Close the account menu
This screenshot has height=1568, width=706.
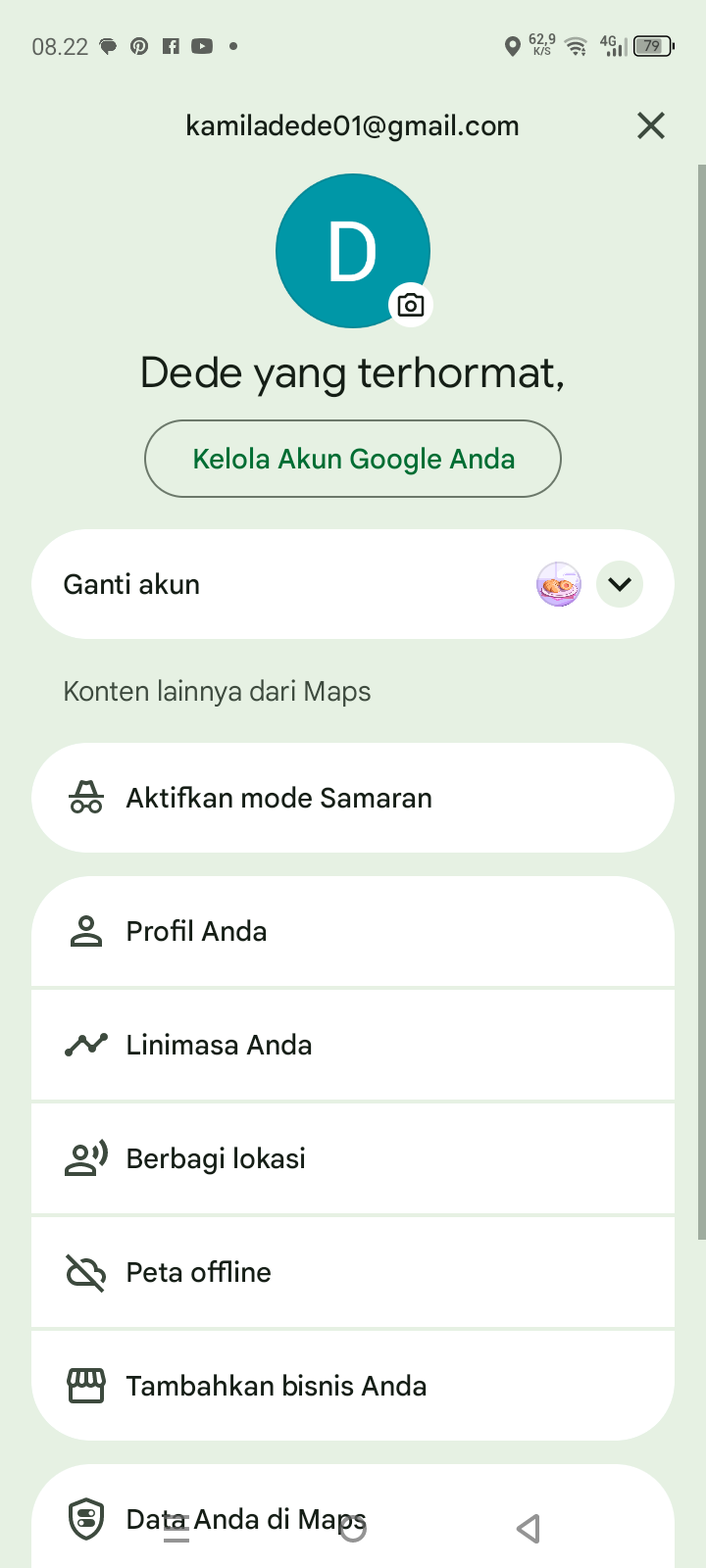point(651,125)
